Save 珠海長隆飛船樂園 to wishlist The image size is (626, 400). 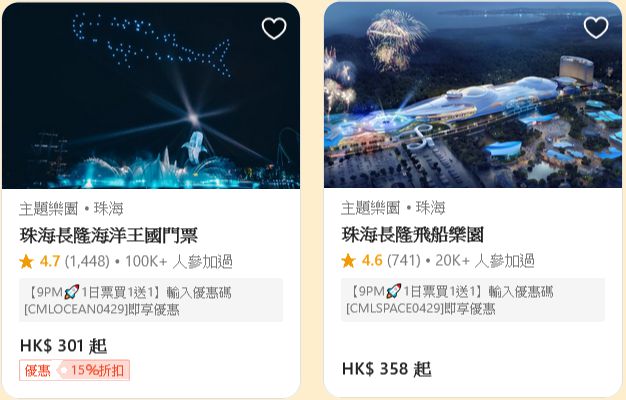click(x=596, y=28)
